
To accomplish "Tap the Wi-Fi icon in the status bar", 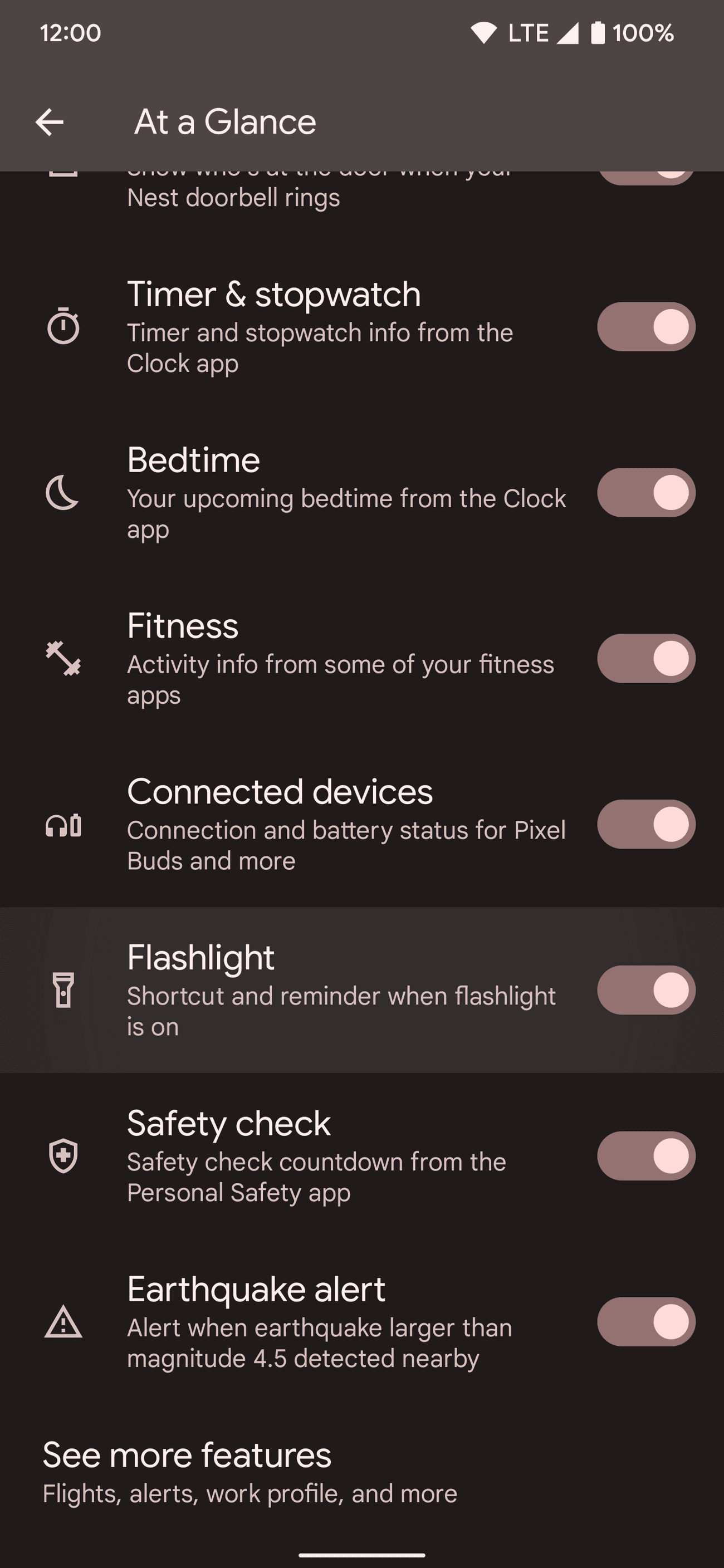I will click(x=483, y=33).
